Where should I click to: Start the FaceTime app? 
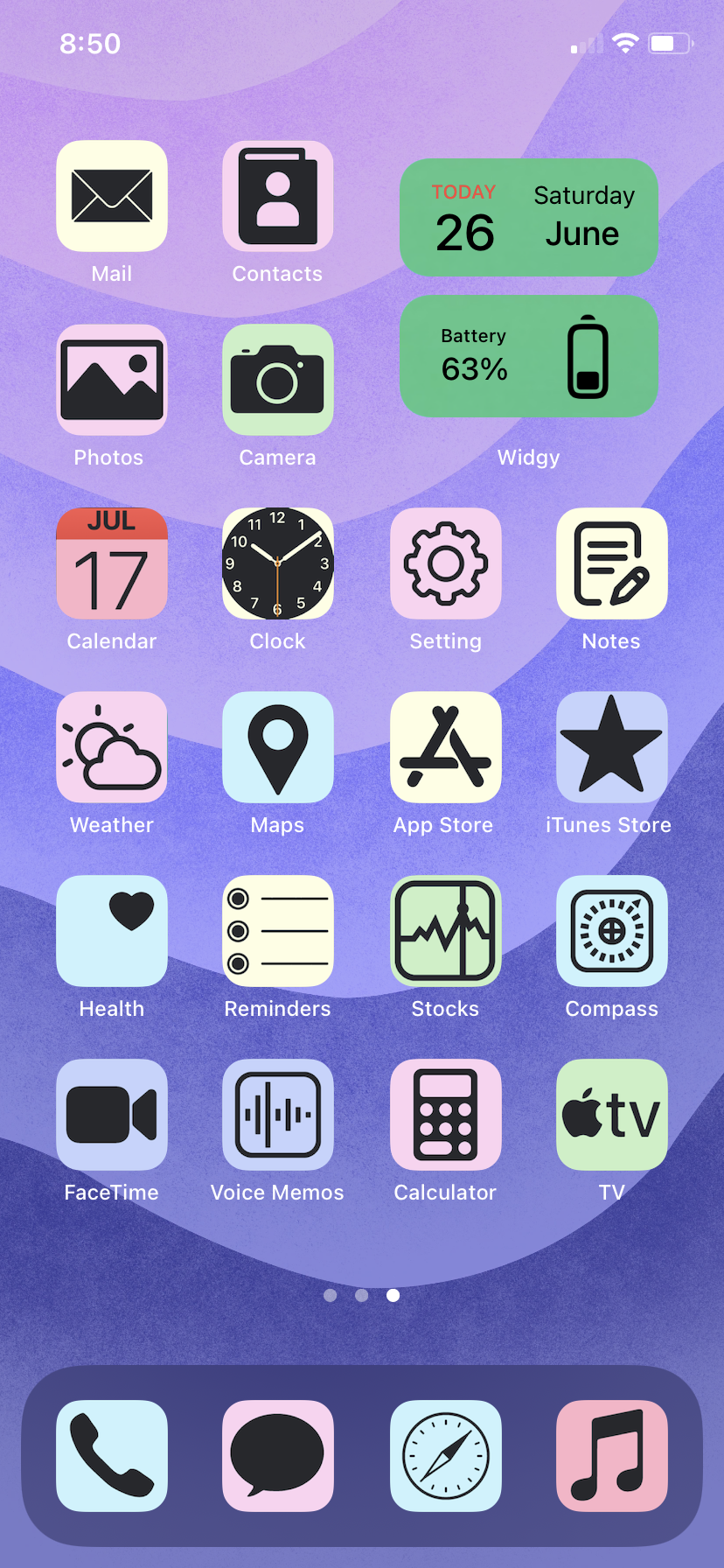click(x=112, y=1115)
